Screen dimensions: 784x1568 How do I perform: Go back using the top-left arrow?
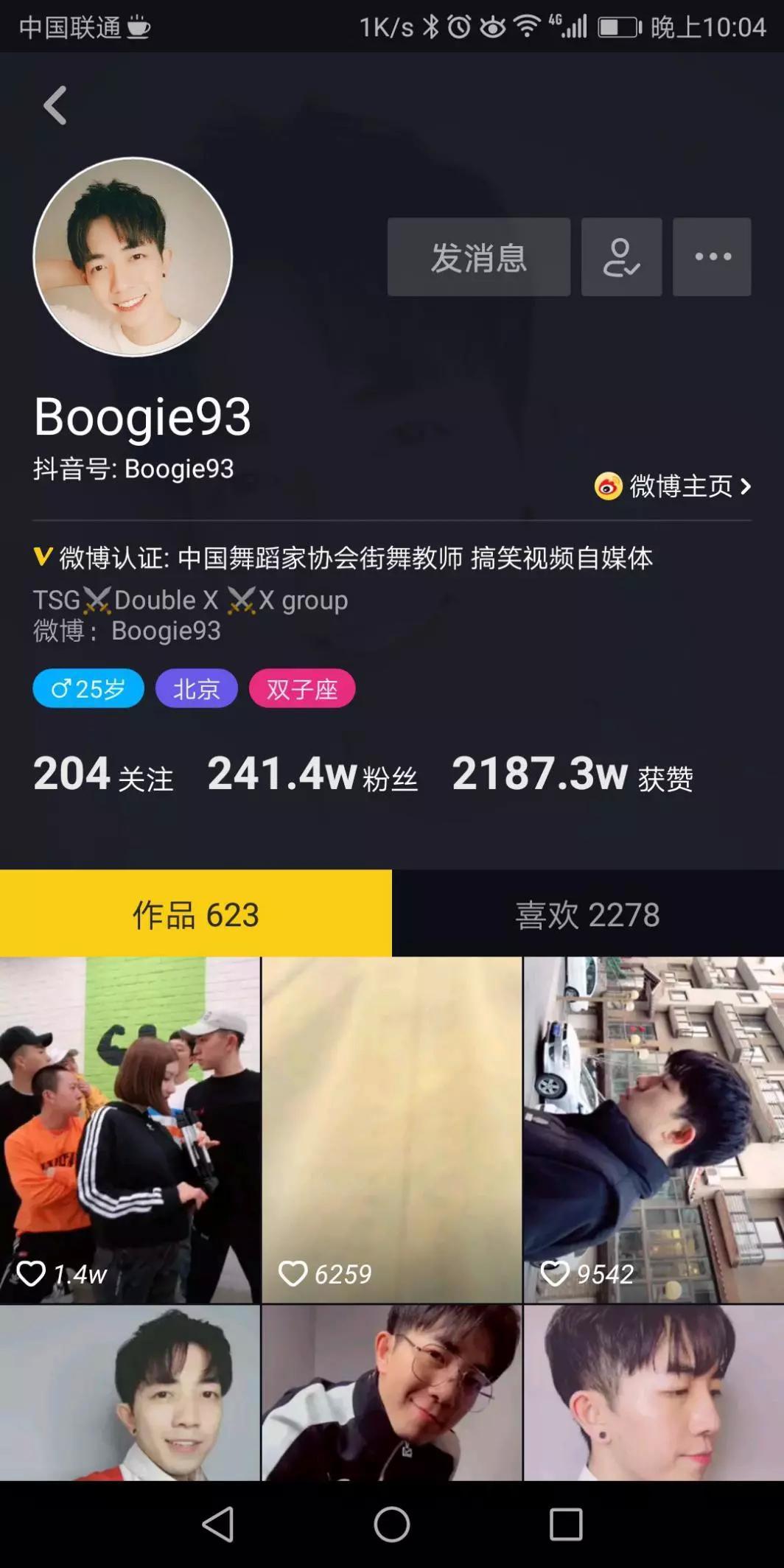tap(56, 105)
